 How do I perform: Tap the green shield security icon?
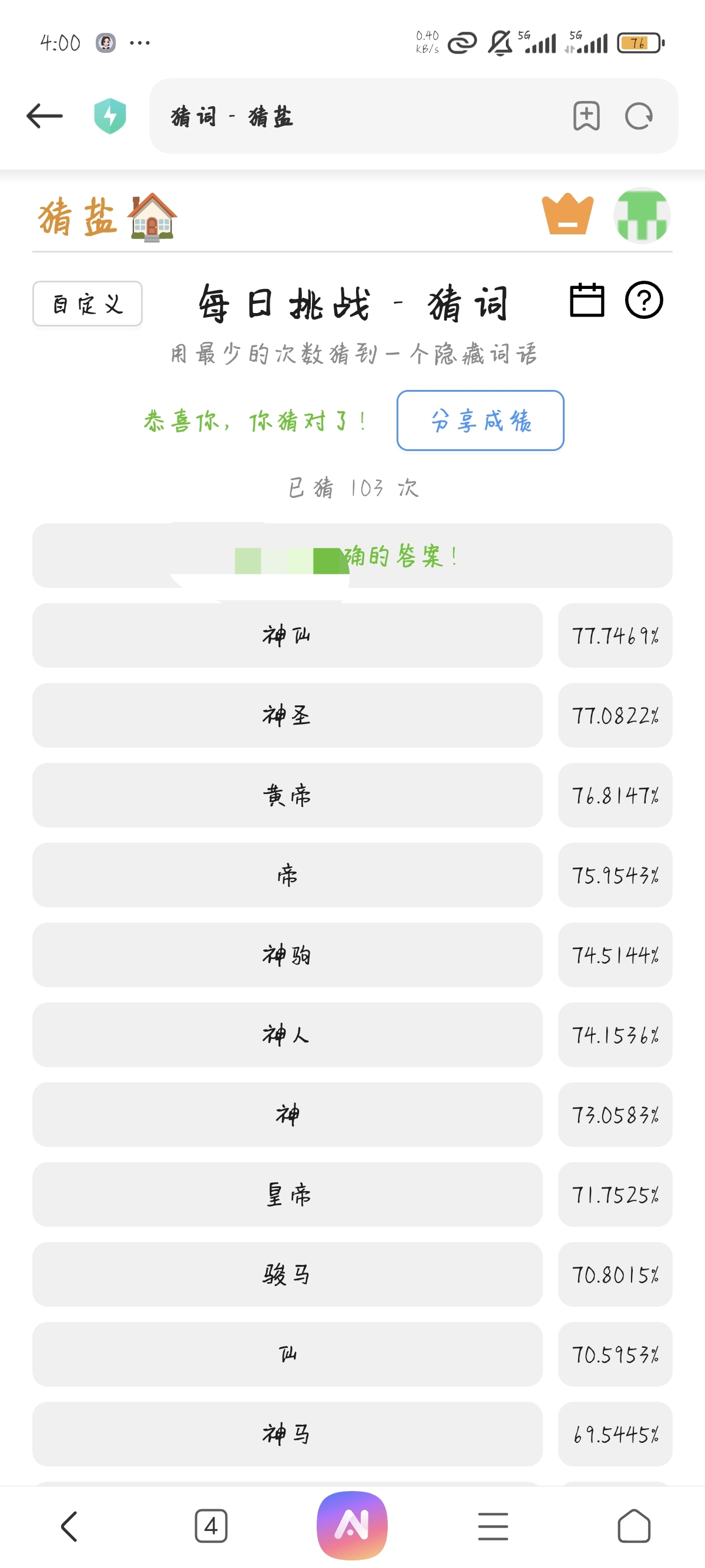[110, 116]
